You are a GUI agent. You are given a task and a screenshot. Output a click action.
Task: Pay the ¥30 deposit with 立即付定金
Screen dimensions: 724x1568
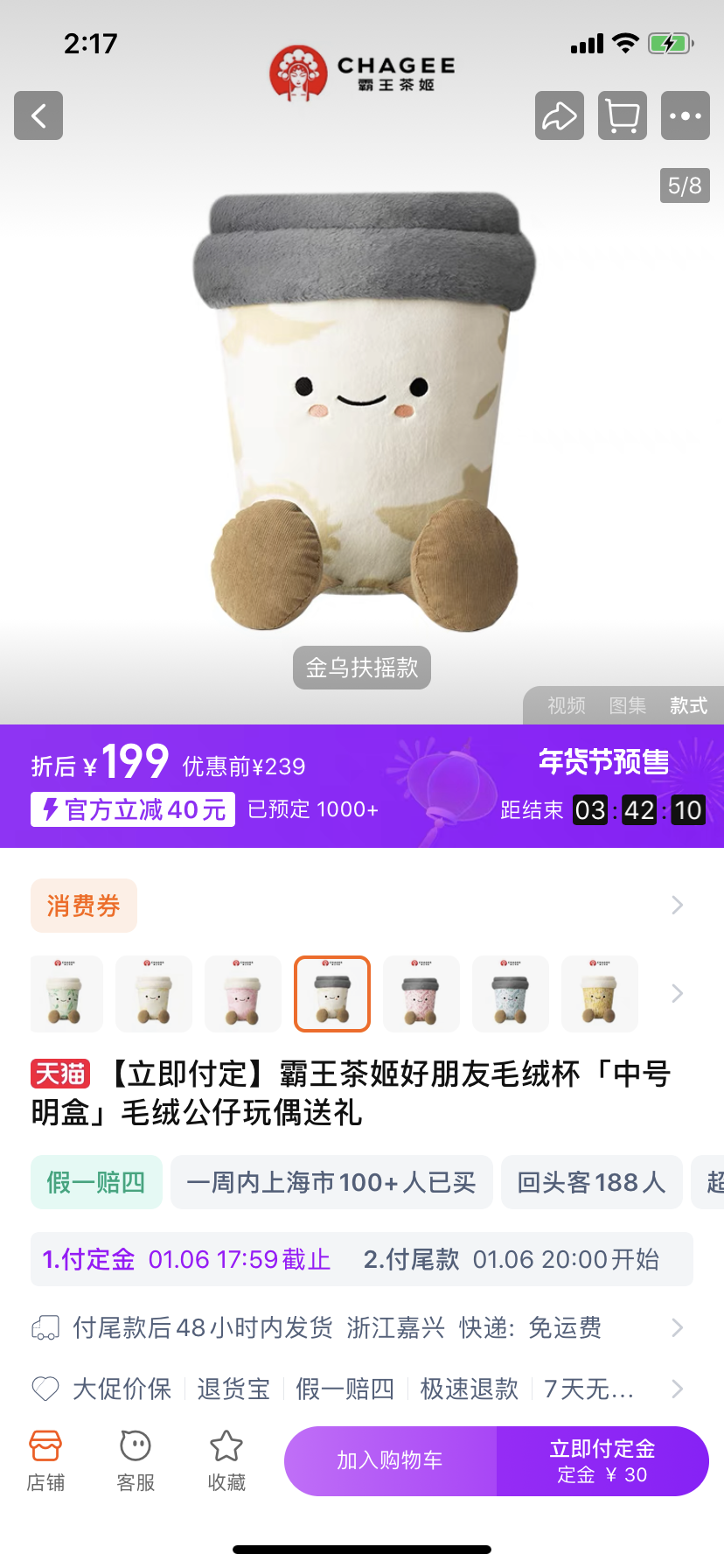(x=602, y=1460)
